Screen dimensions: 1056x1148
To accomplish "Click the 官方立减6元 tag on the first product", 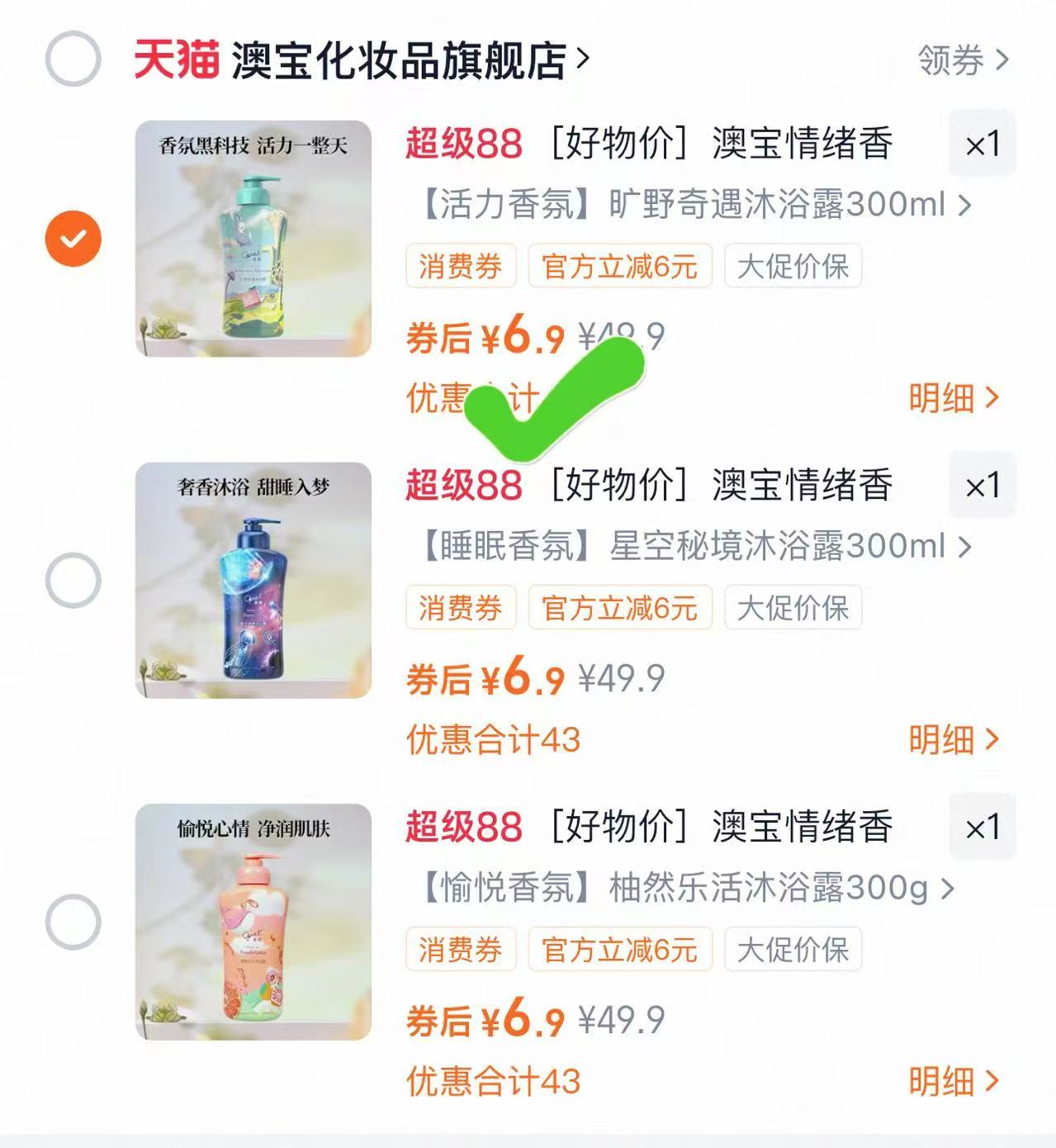I will coord(618,266).
